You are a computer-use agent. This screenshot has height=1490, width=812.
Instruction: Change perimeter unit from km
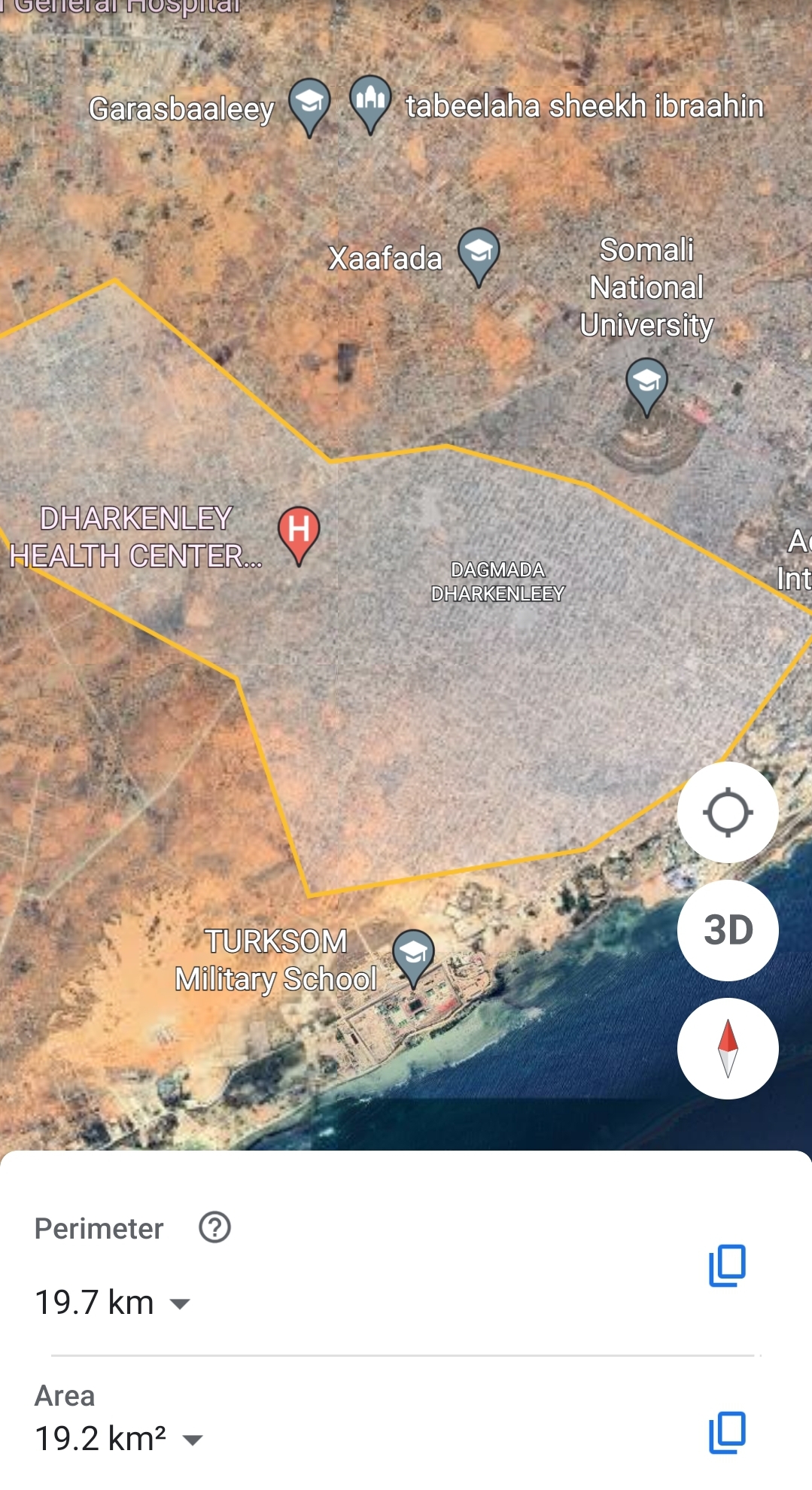180,1303
